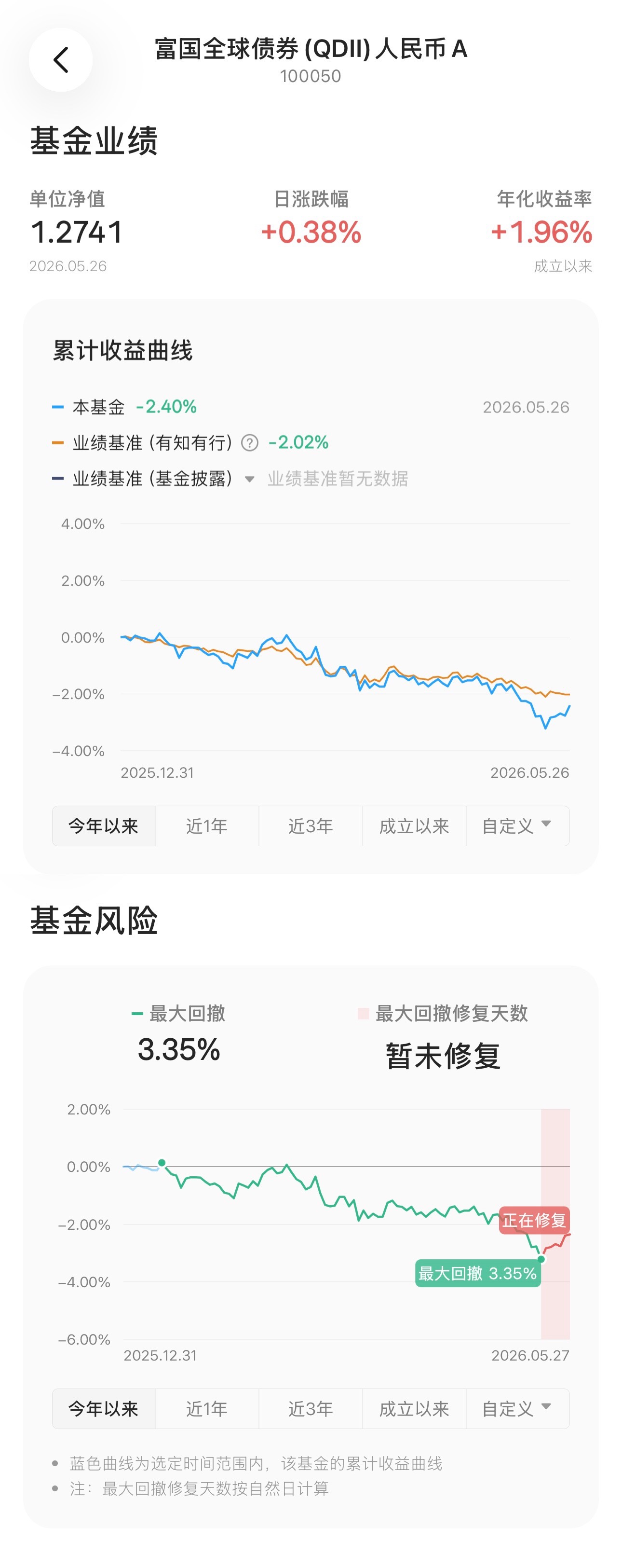This screenshot has height=1568, width=622.
Task: Select 今年以来 in the 累计收益曲线 chart
Action: point(104,826)
